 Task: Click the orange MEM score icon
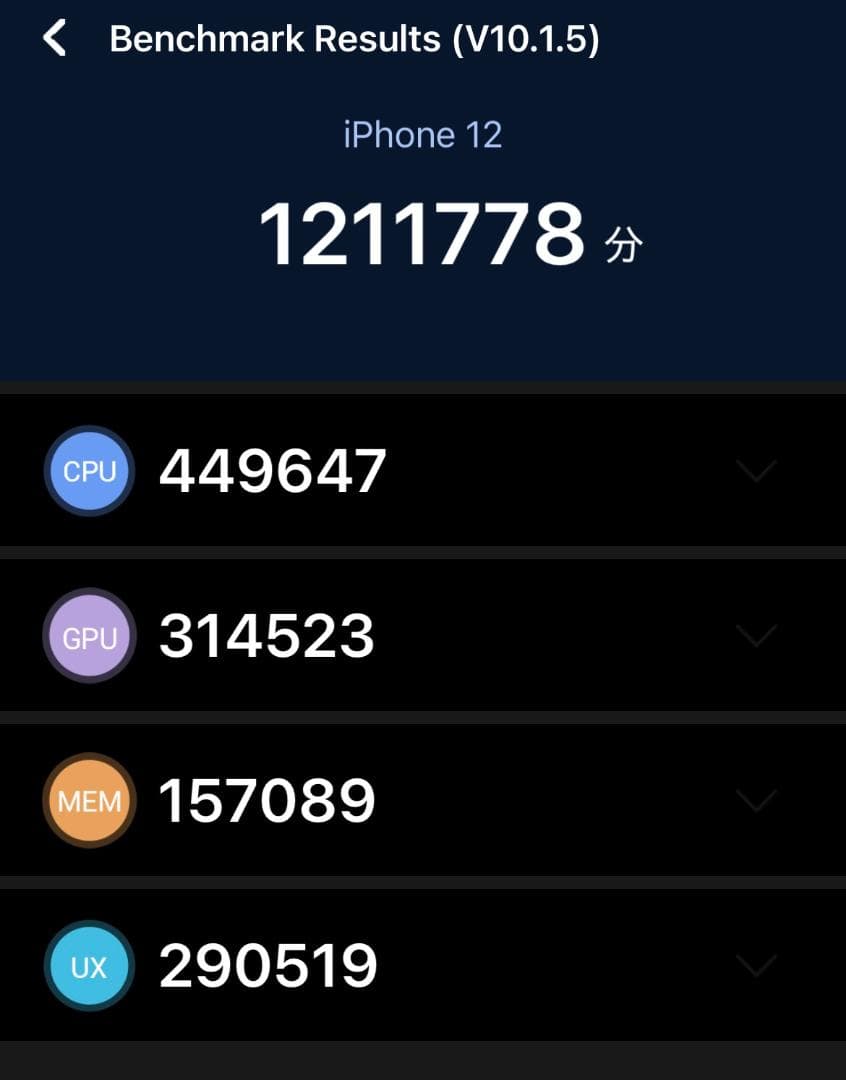88,800
